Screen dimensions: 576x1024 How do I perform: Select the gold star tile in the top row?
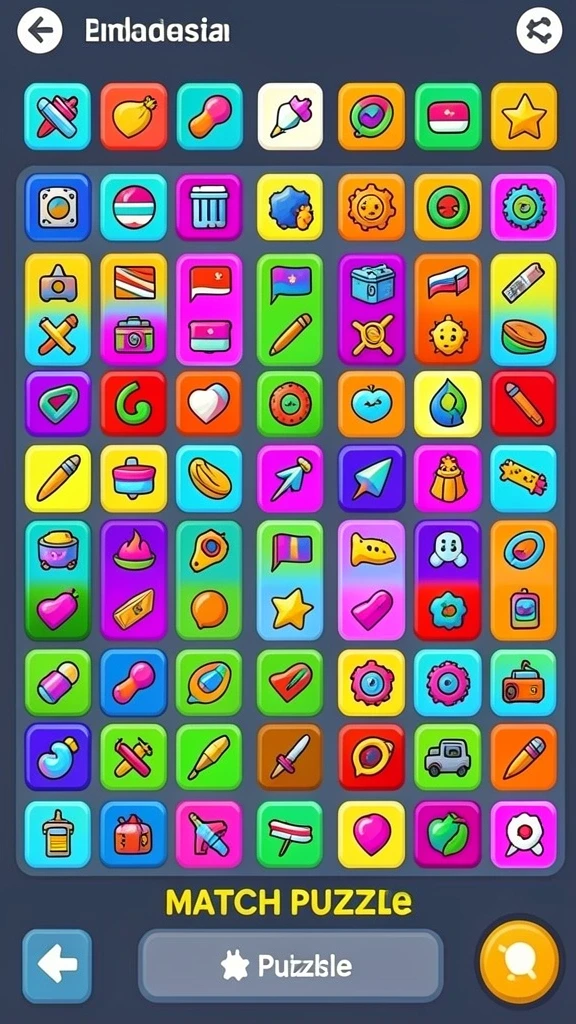(524, 117)
